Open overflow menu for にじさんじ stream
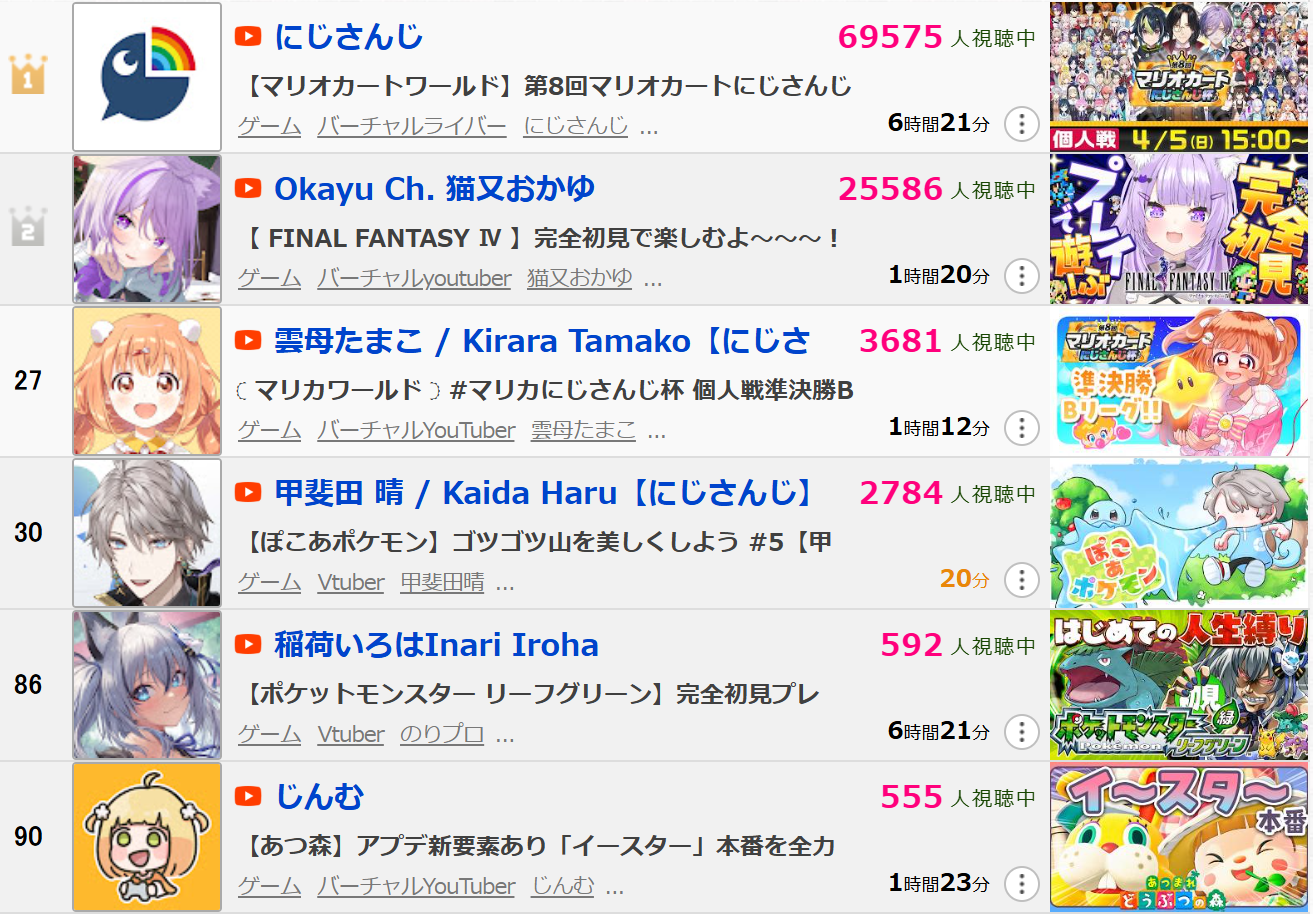This screenshot has height=914, width=1313. click(1021, 124)
